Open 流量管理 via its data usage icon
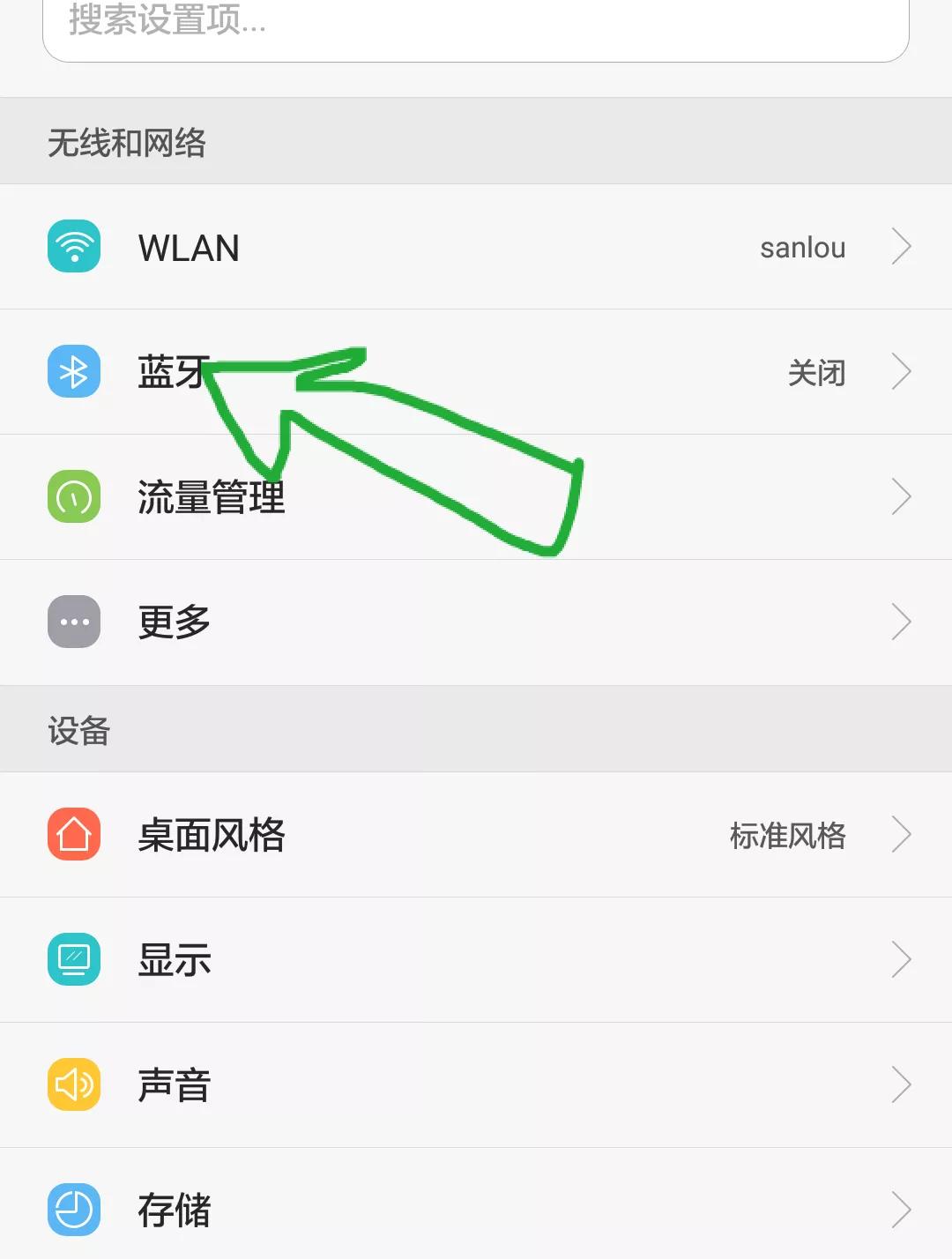The width and height of the screenshot is (952, 1259). [74, 496]
